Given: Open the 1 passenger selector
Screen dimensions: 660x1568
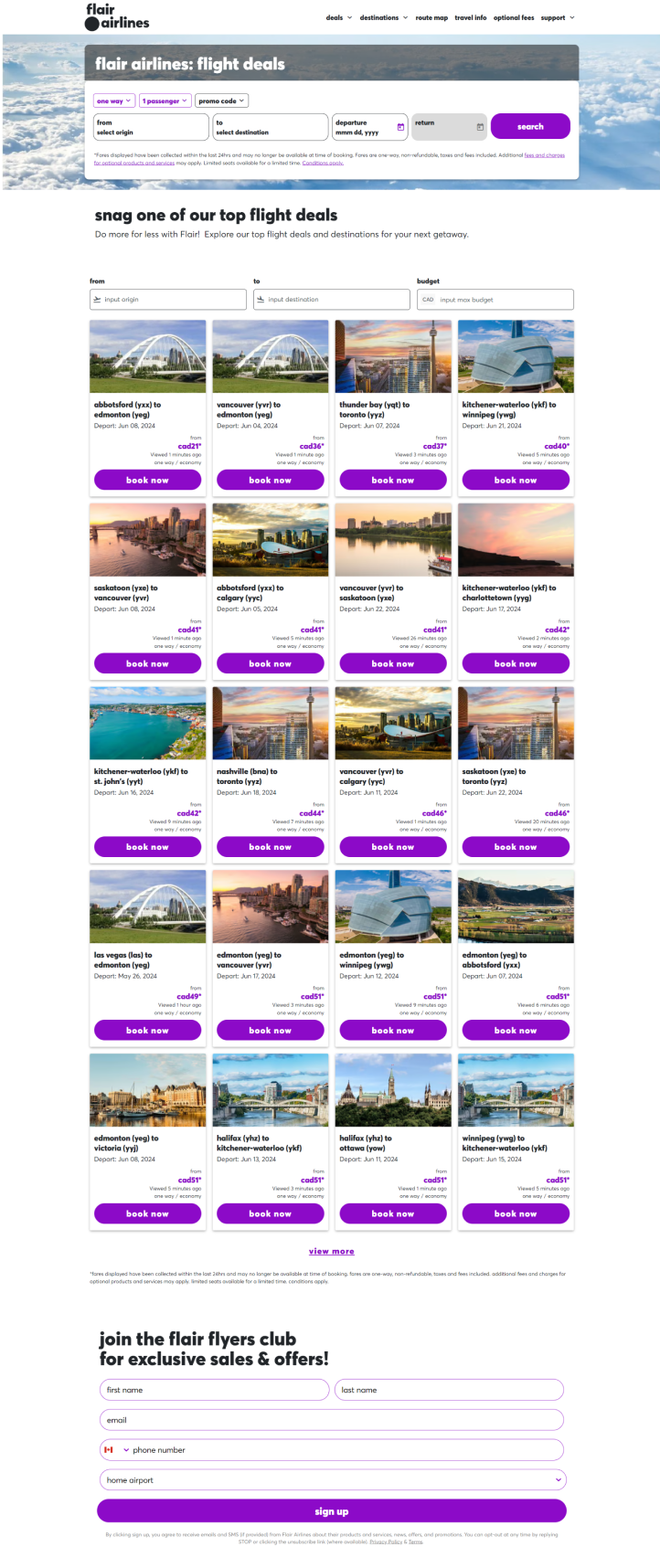Looking at the screenshot, I should click(165, 101).
